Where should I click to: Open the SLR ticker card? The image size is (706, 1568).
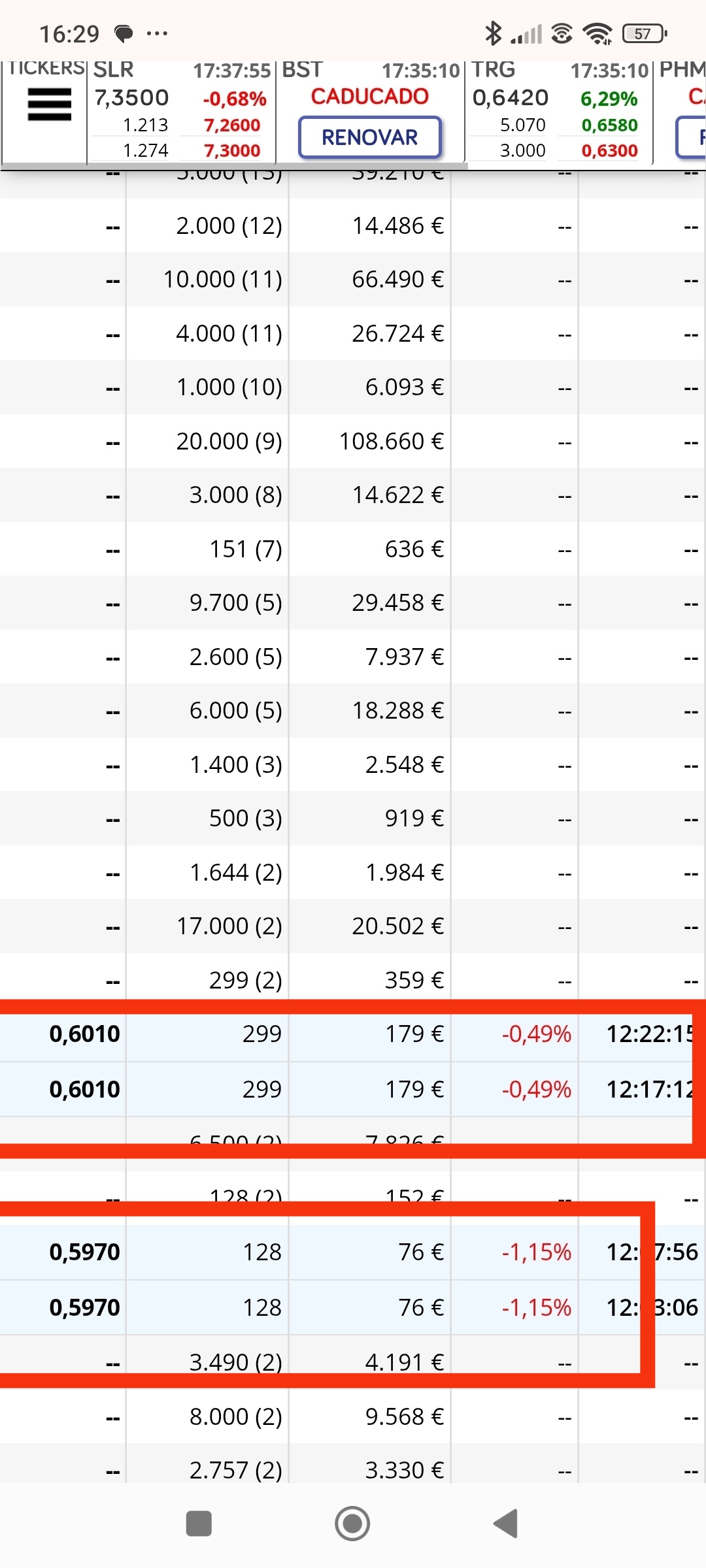click(x=181, y=111)
